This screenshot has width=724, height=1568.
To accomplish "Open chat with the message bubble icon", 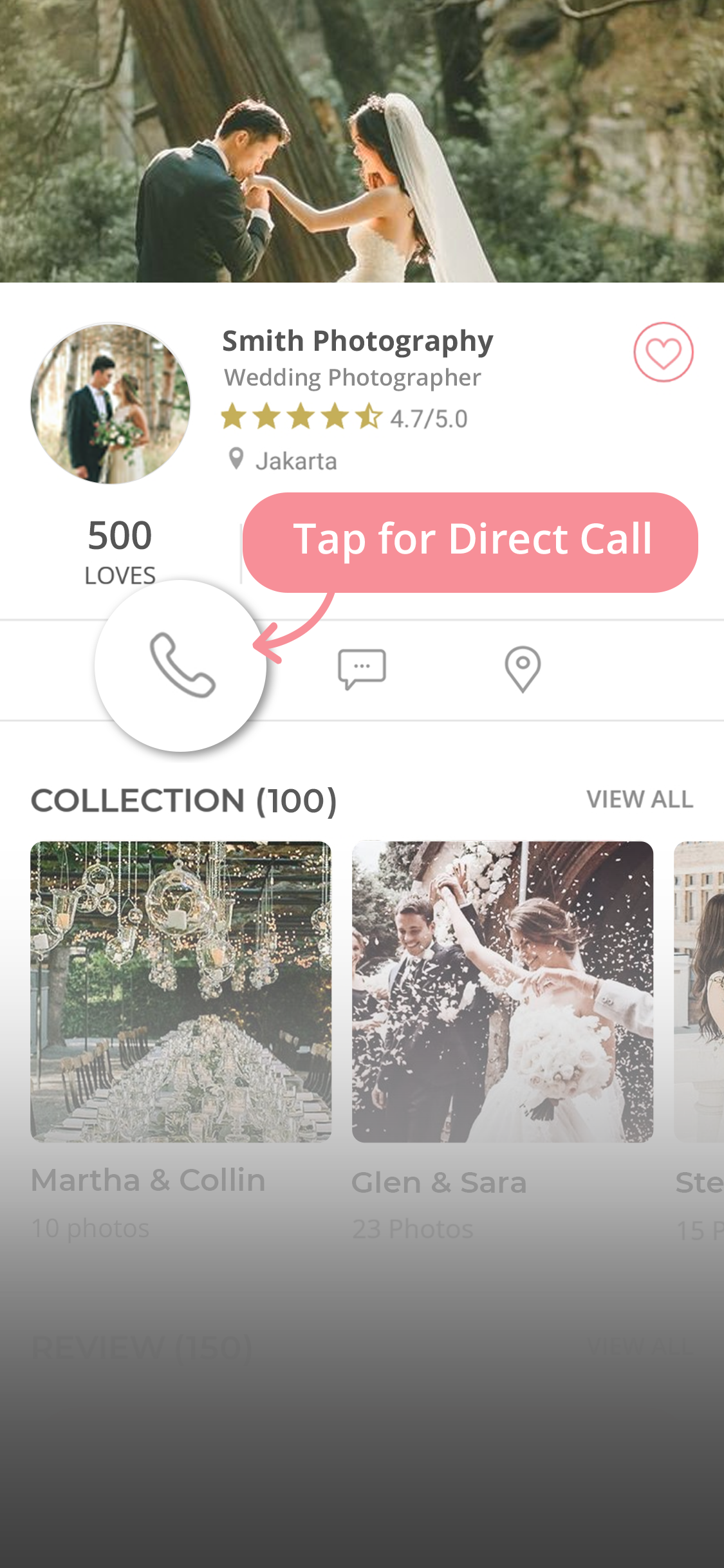I will (362, 669).
